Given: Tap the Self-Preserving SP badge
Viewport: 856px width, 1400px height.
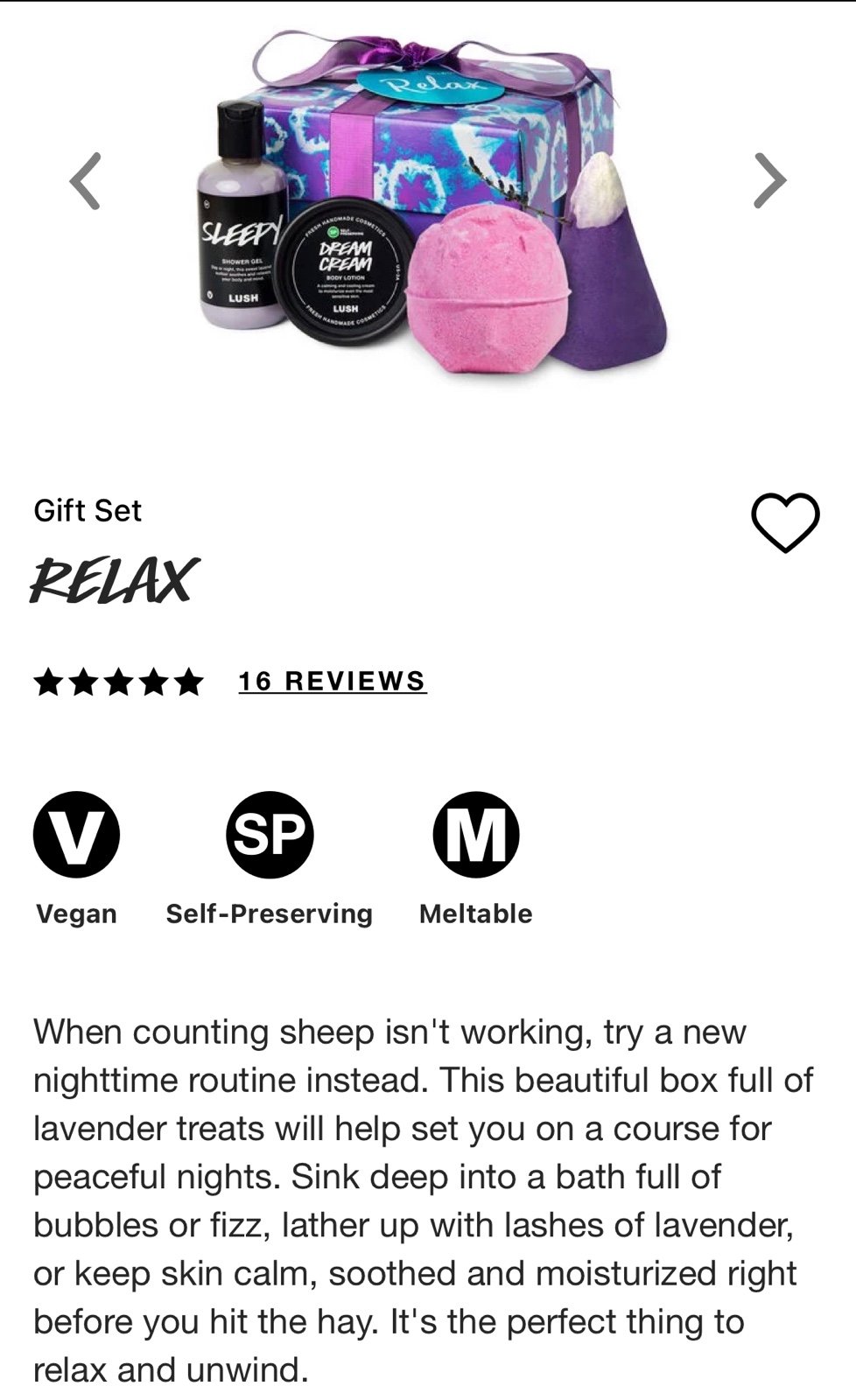Looking at the screenshot, I should [x=270, y=834].
